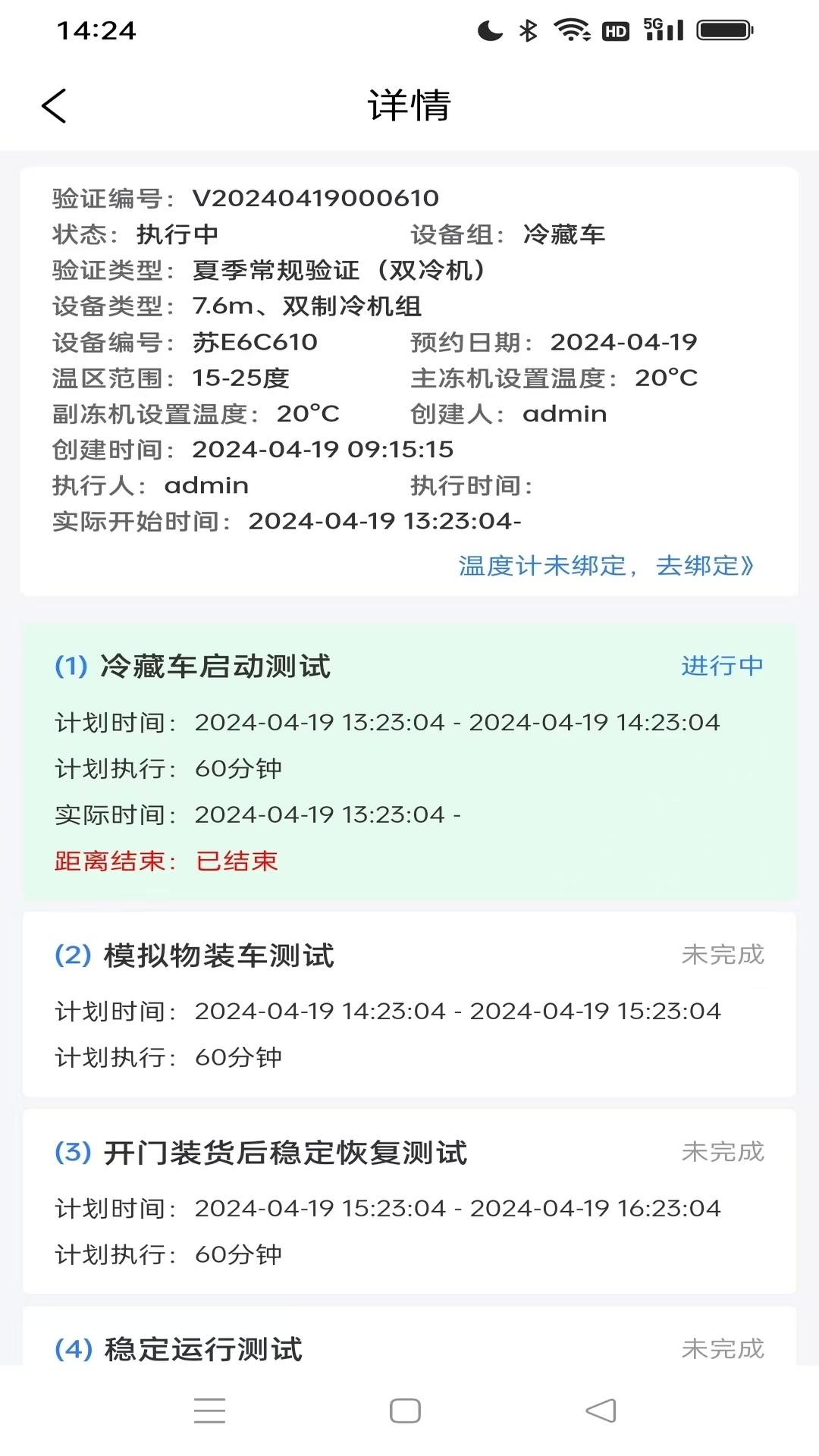819x1456 pixels.
Task: Go to the system home screen
Action: click(x=405, y=1410)
